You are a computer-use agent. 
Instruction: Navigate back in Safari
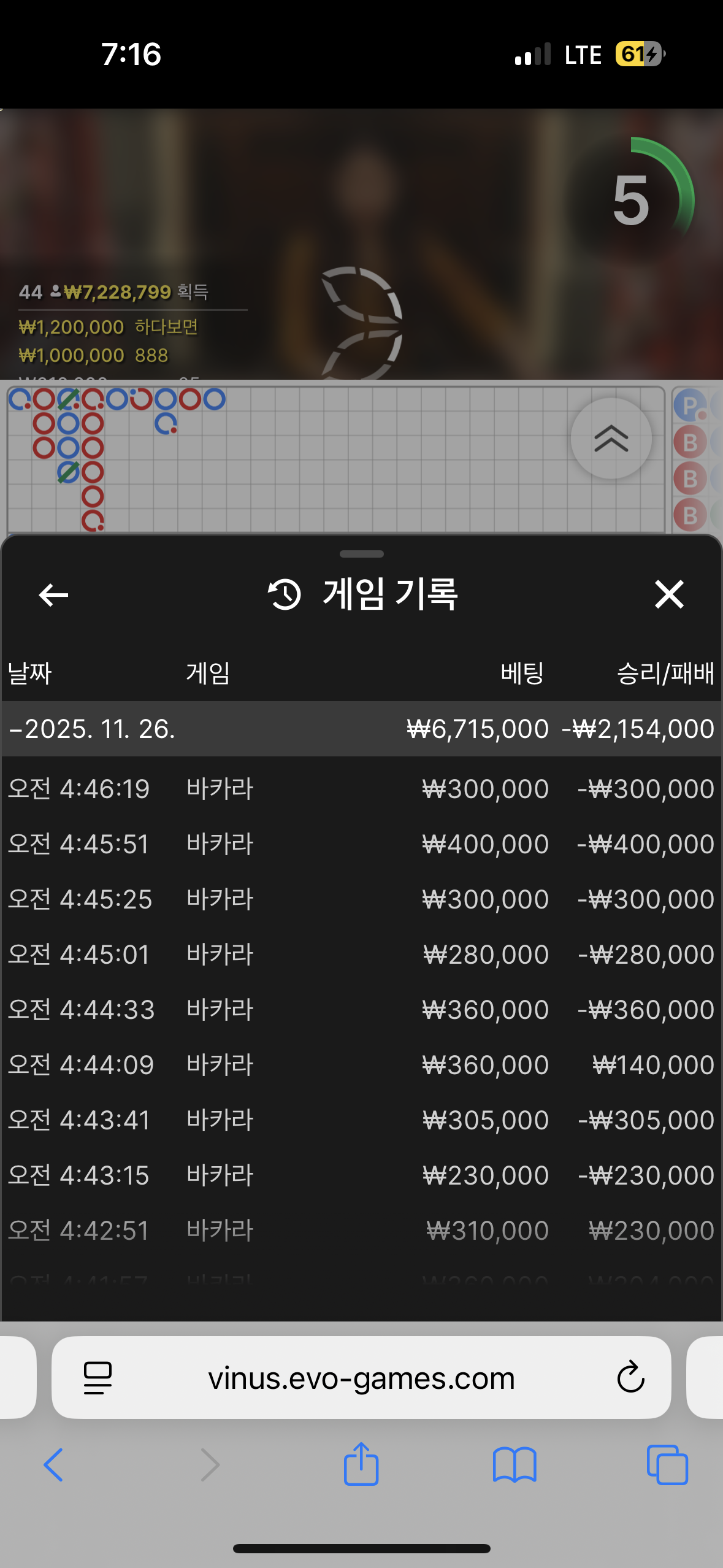click(x=53, y=1465)
